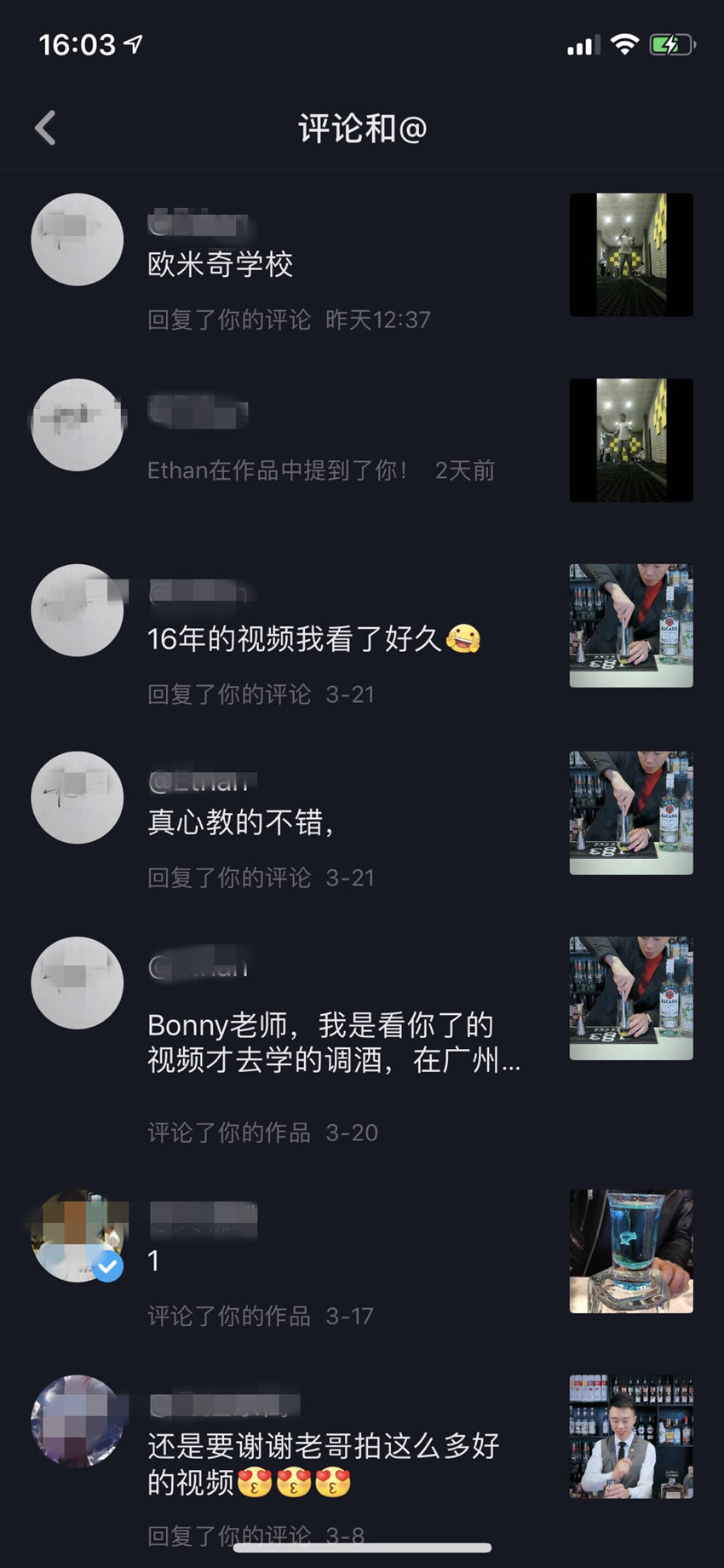Open video thumbnail beside 欧米奇学校 comment

(630, 255)
